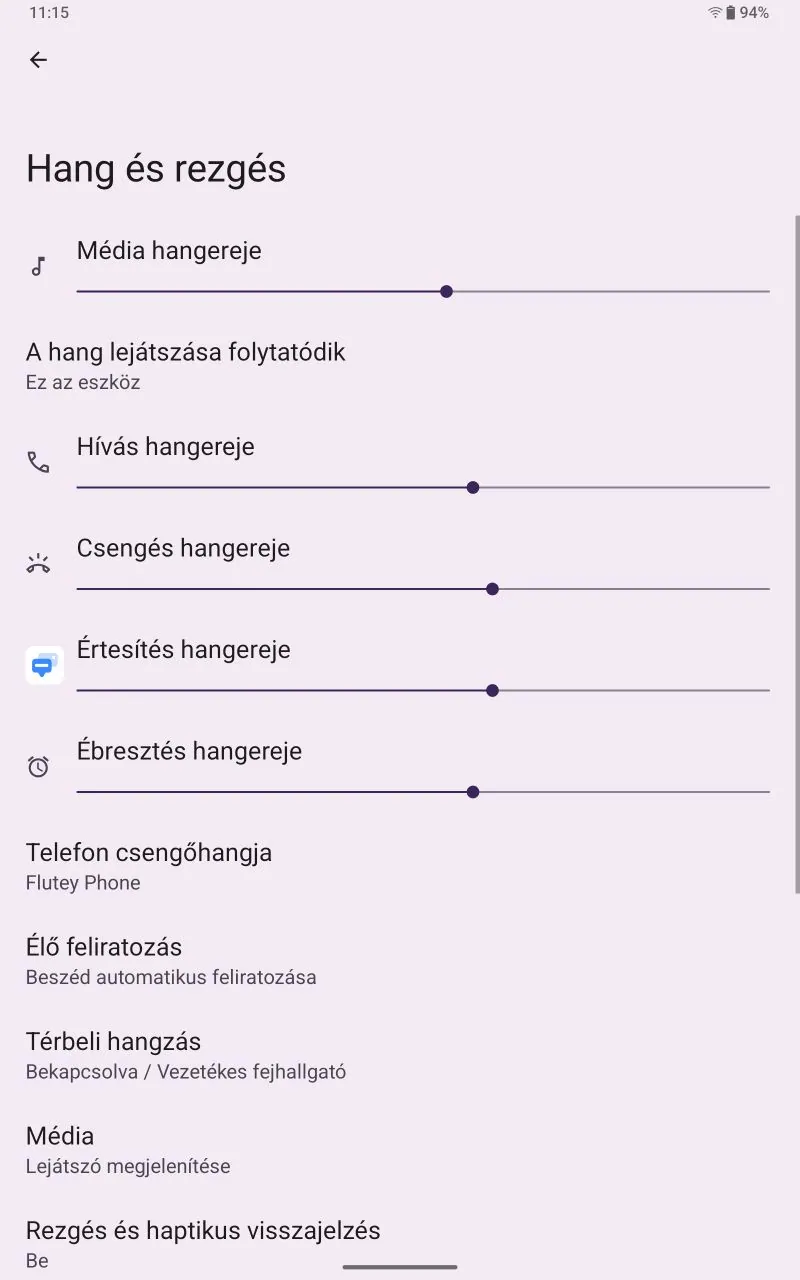Open Rezgés és haptikus visszajelzés
The width and height of the screenshot is (800, 1280).
[x=400, y=1244]
